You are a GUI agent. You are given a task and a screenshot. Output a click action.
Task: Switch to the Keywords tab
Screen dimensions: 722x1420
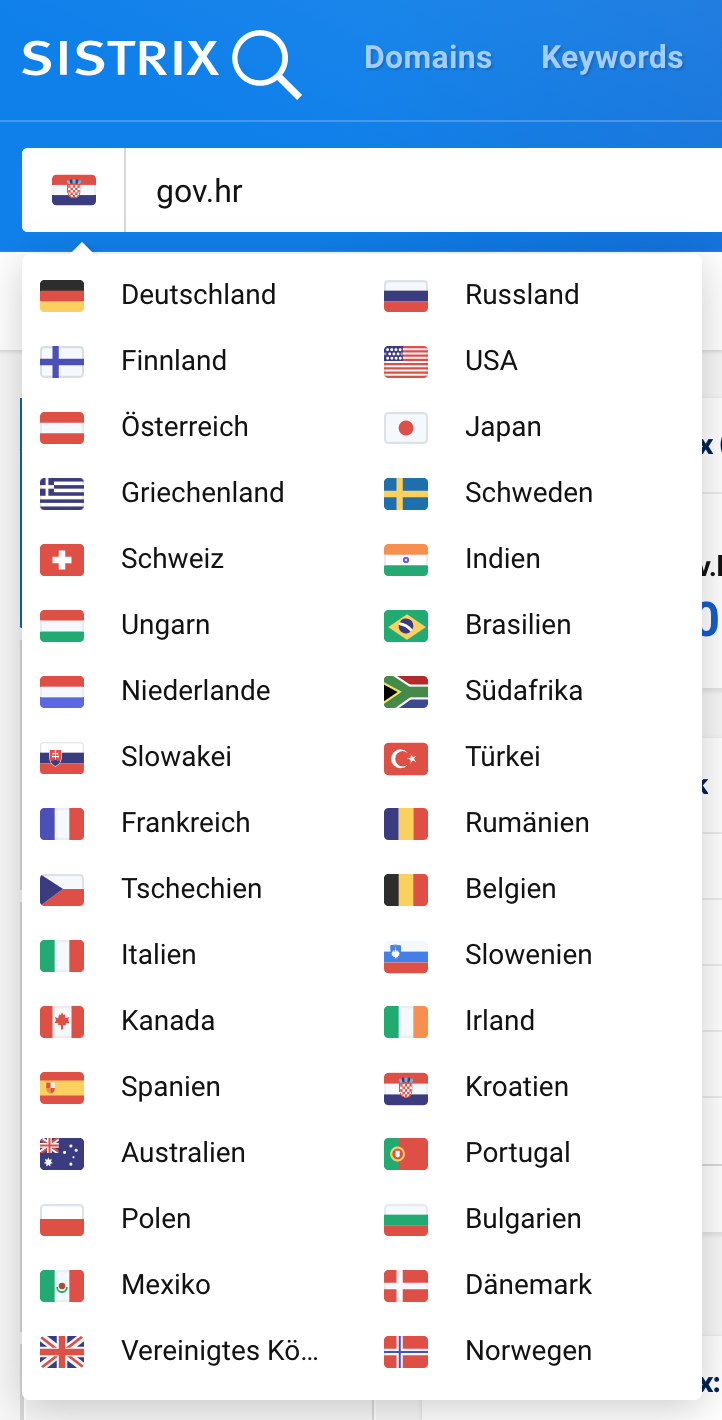(612, 58)
